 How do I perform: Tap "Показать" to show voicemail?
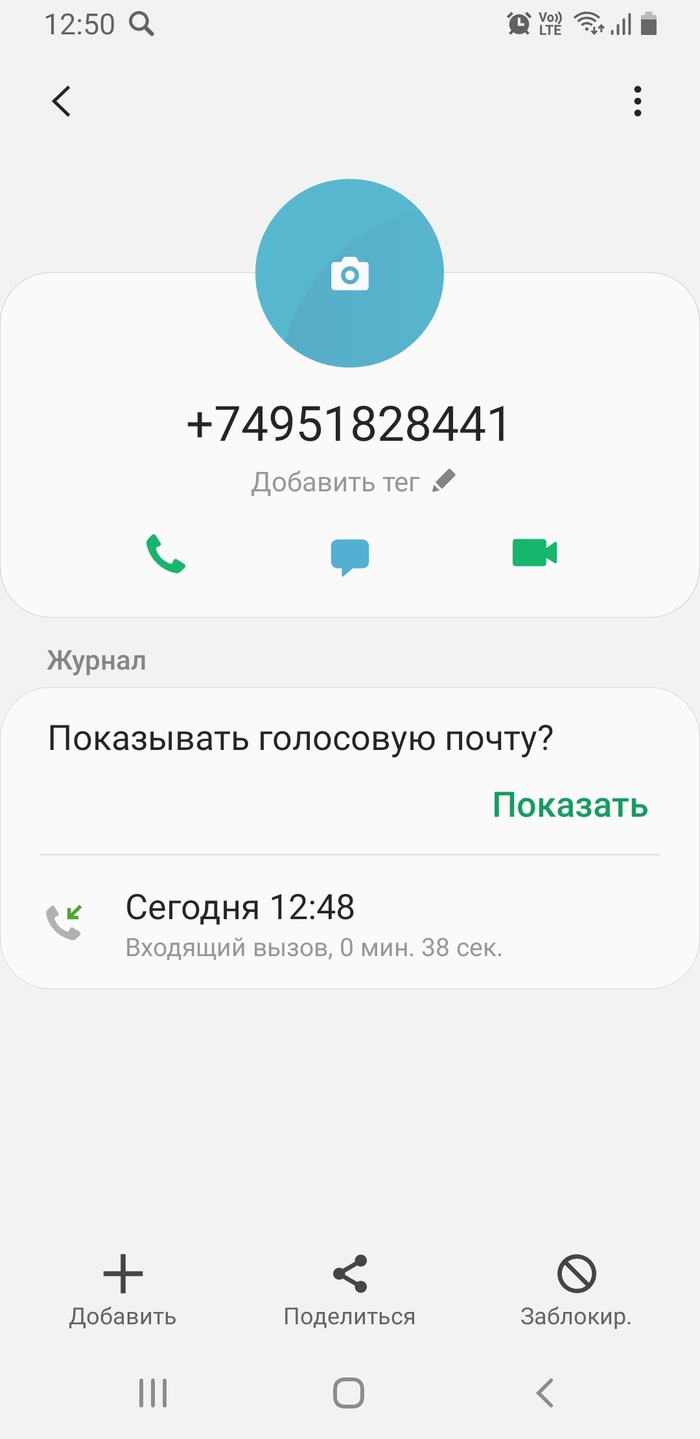click(570, 805)
